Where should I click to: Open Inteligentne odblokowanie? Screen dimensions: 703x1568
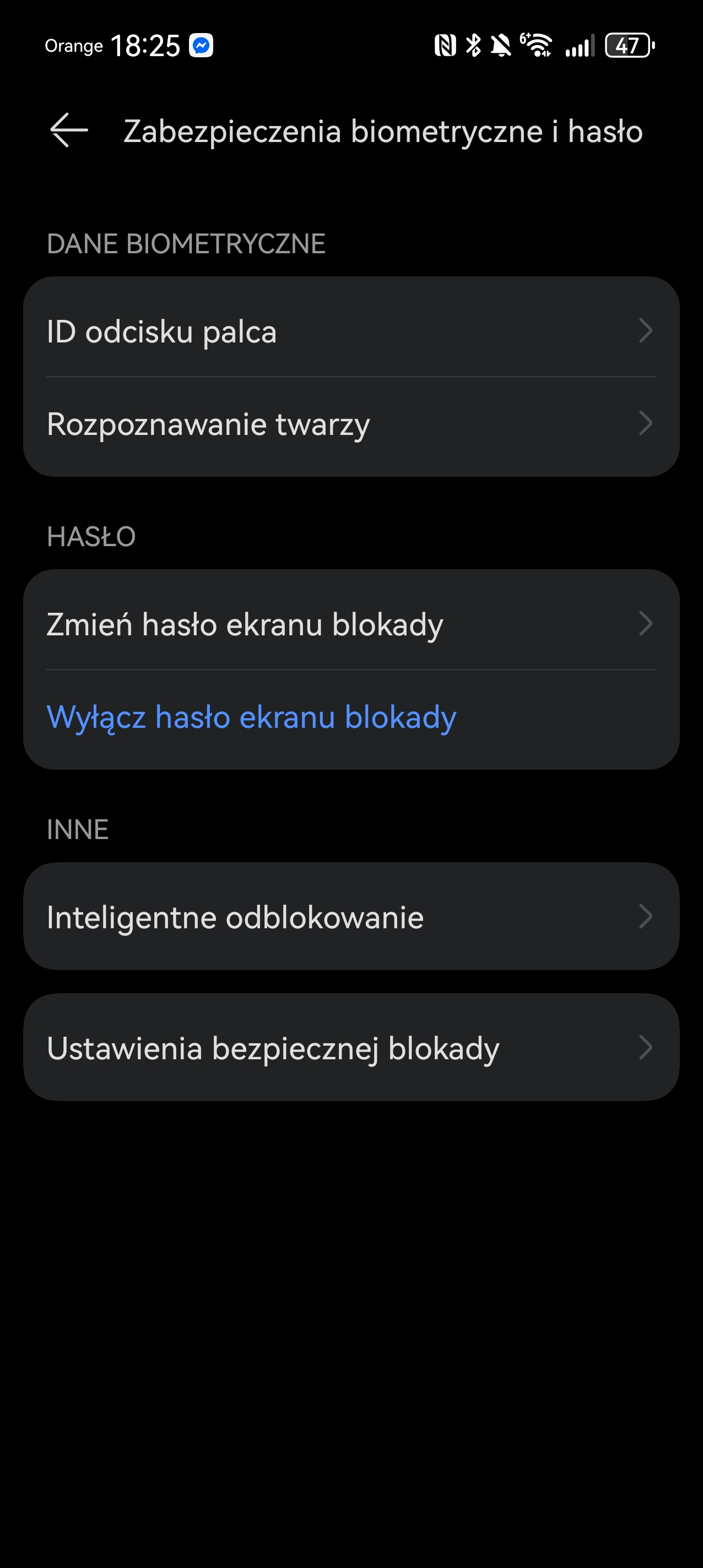coord(351,917)
